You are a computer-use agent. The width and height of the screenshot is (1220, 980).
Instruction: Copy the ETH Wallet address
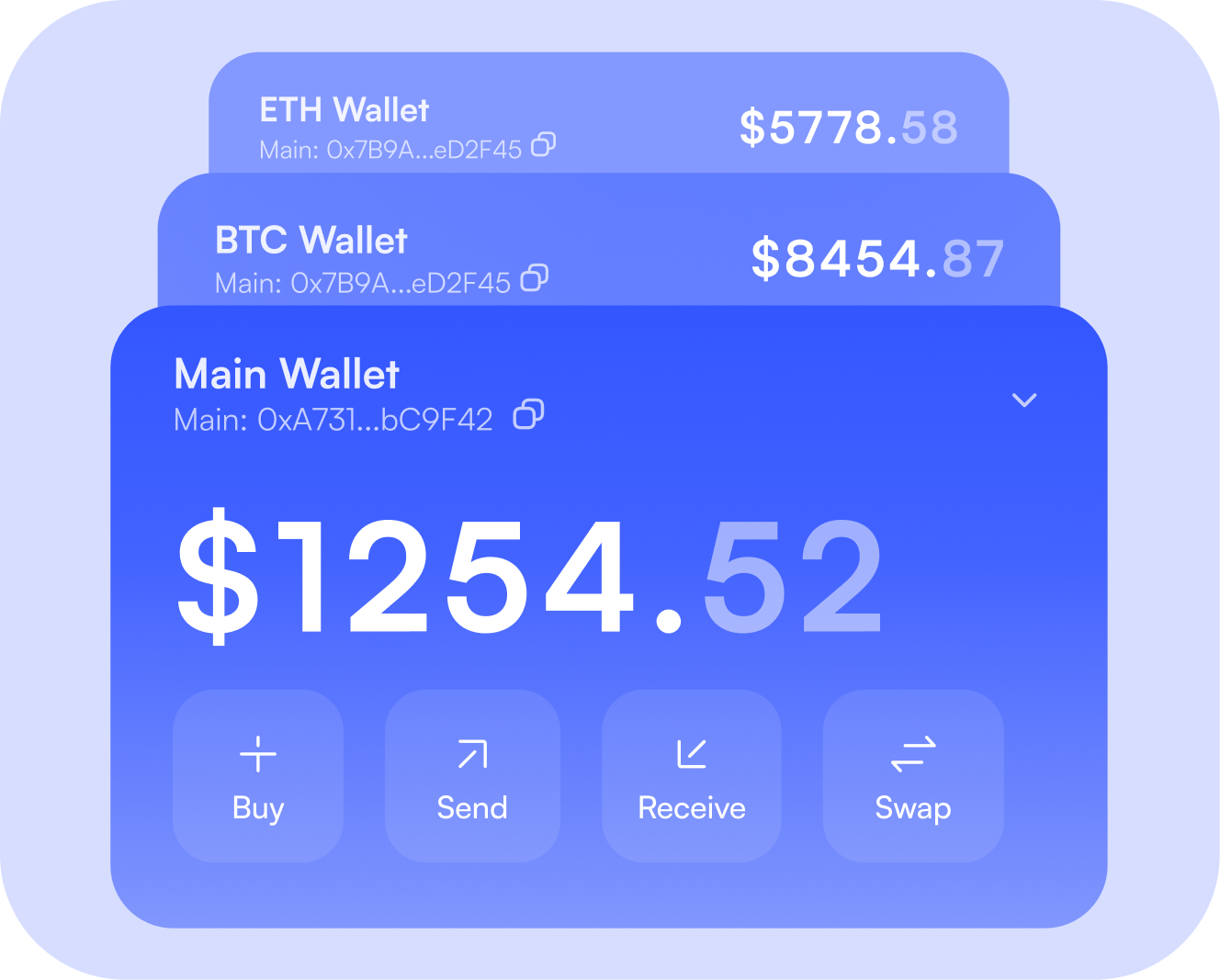pos(544,144)
